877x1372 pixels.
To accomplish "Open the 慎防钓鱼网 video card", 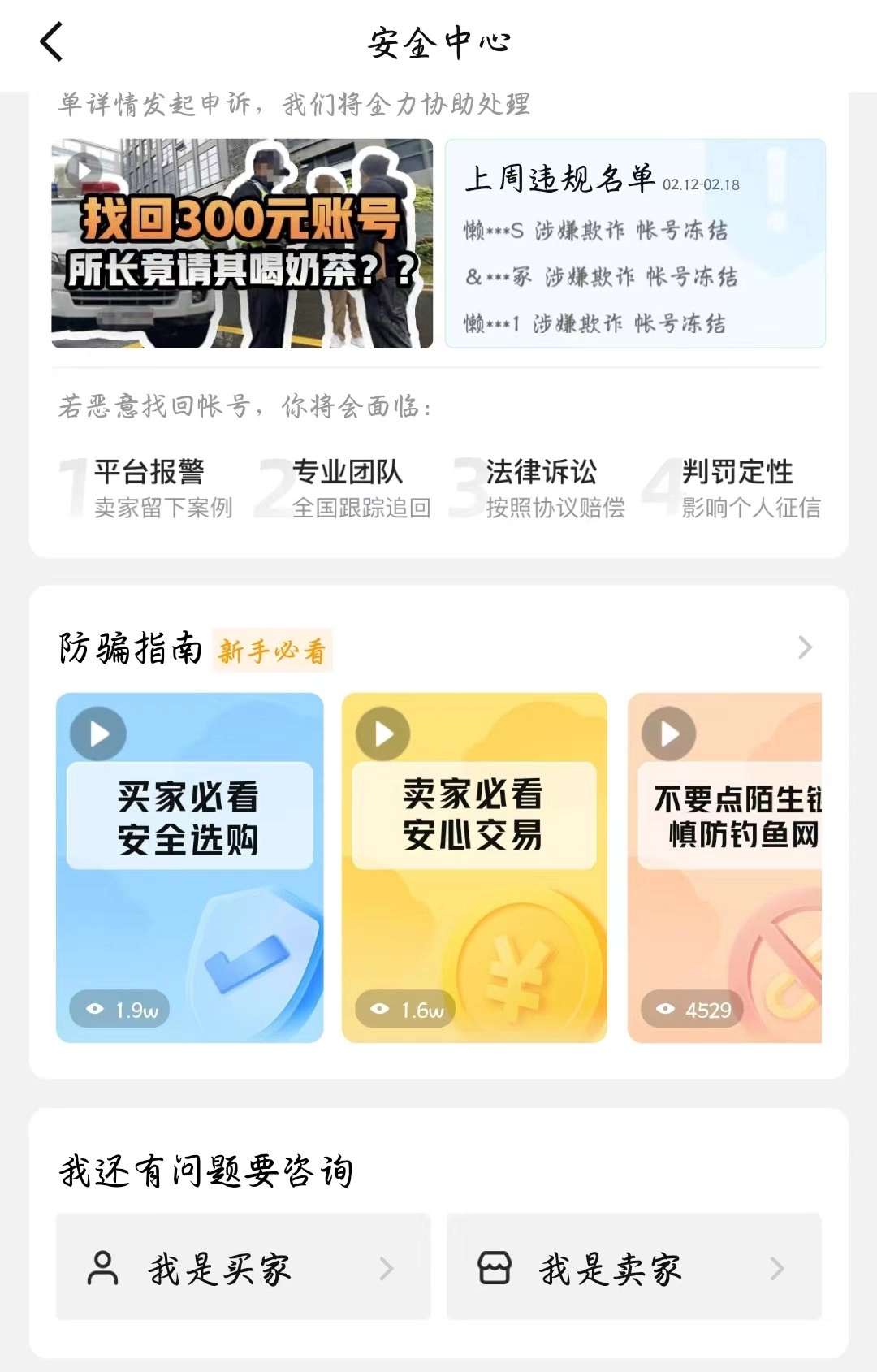I will [725, 867].
